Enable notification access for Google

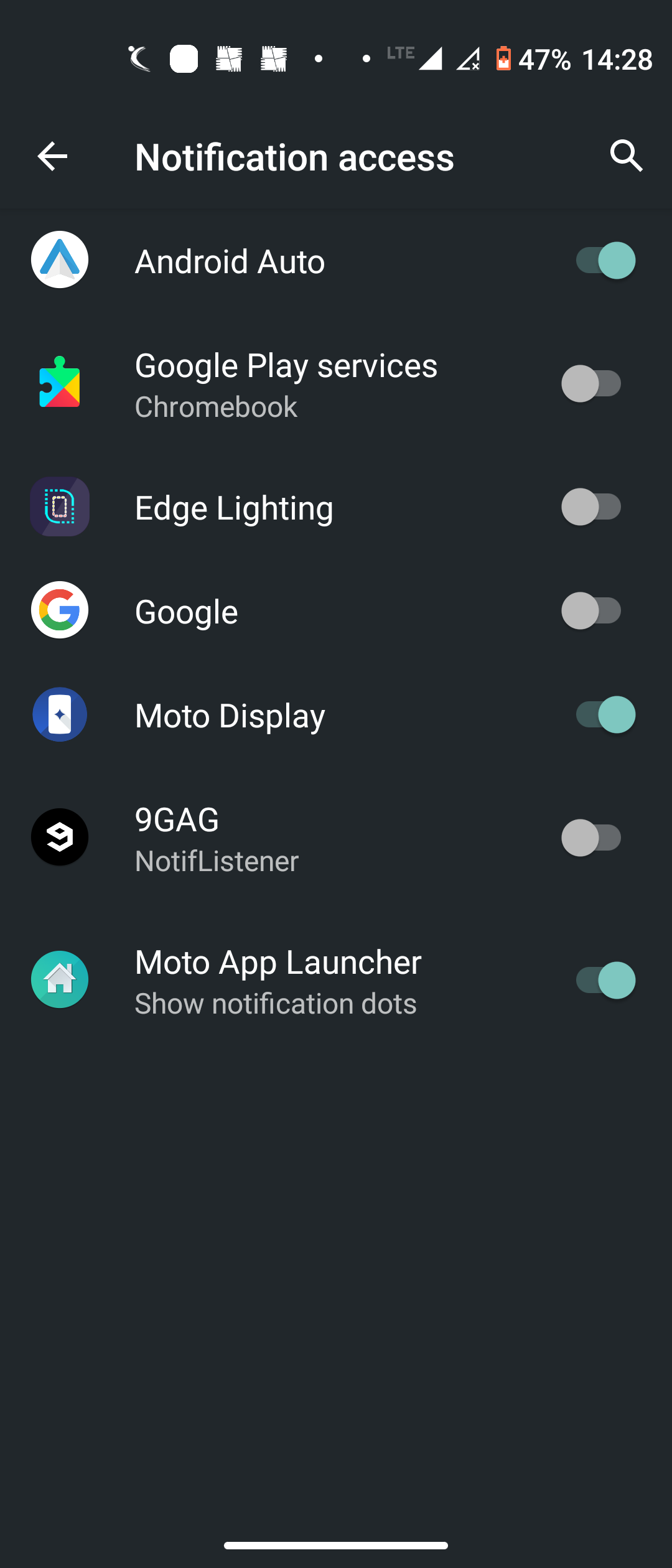click(x=591, y=610)
